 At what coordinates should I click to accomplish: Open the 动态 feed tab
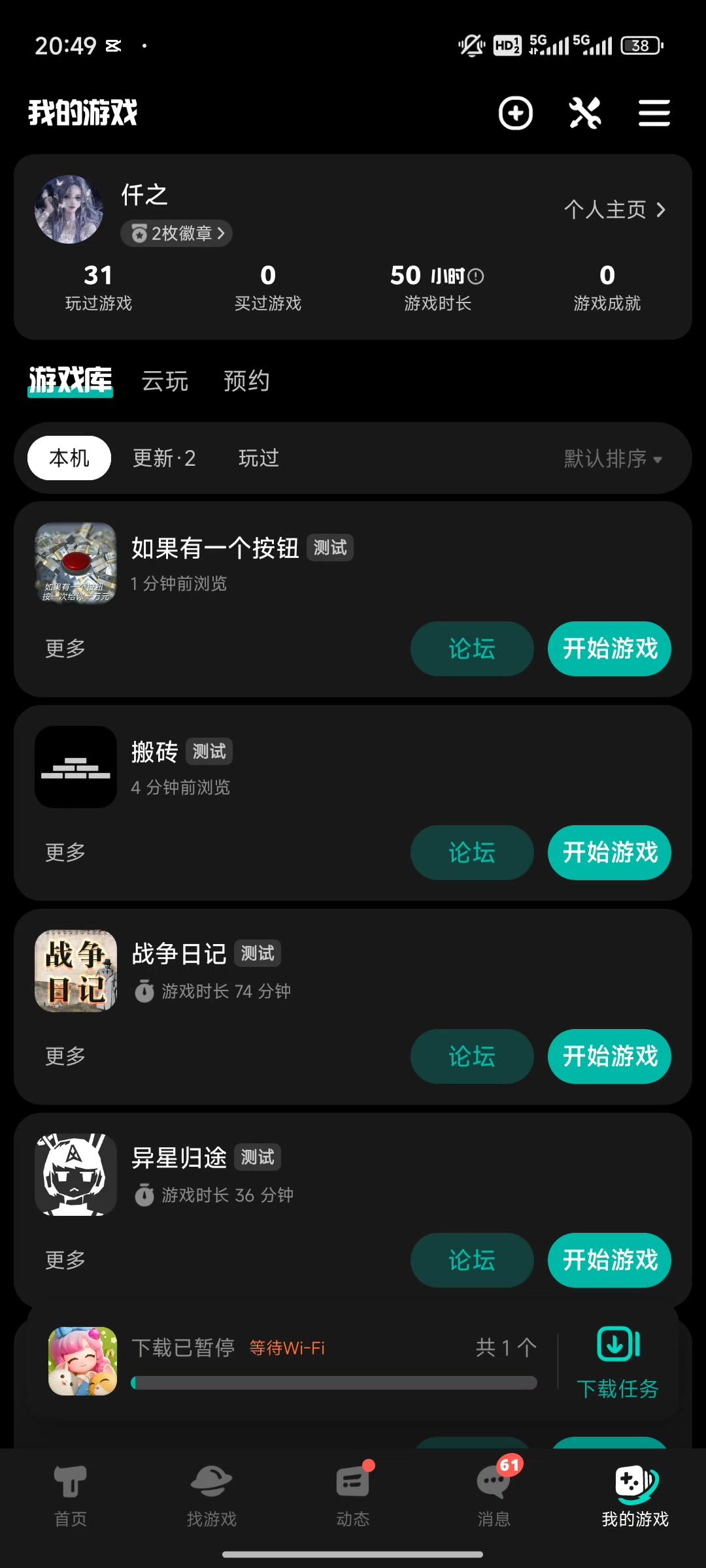point(353,1494)
